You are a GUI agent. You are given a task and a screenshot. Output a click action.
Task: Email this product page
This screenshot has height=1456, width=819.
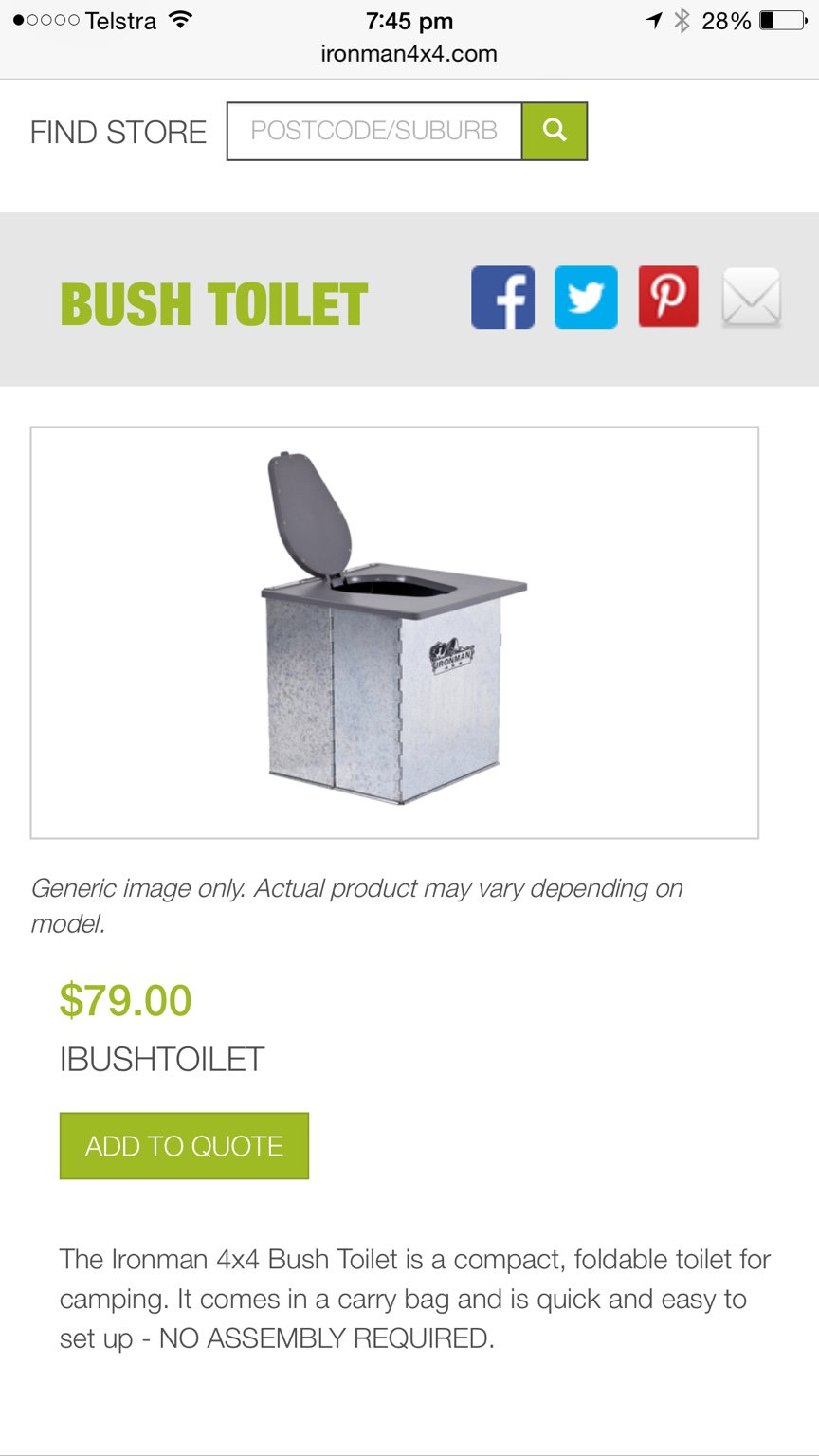coord(752,298)
